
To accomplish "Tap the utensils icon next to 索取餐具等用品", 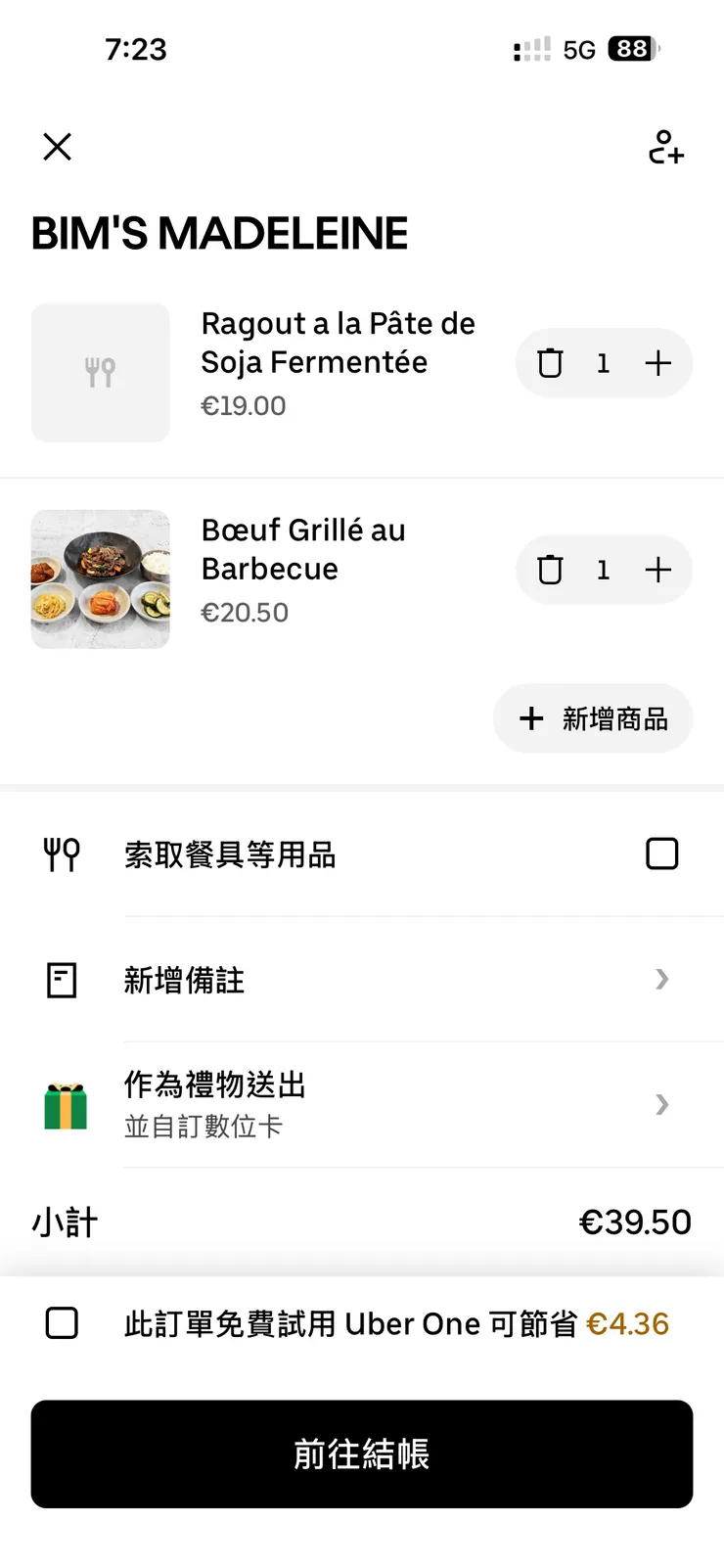I will click(x=61, y=853).
